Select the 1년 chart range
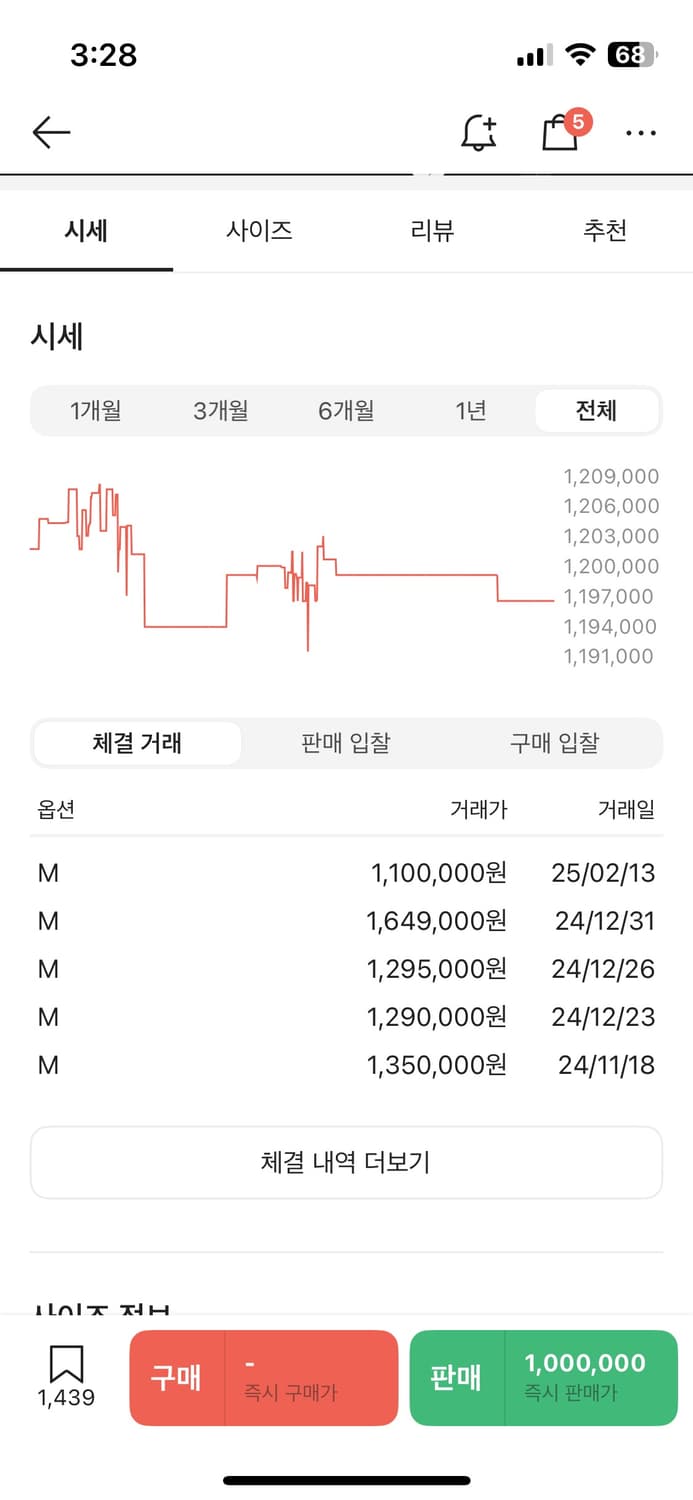The width and height of the screenshot is (693, 1500). (x=470, y=410)
